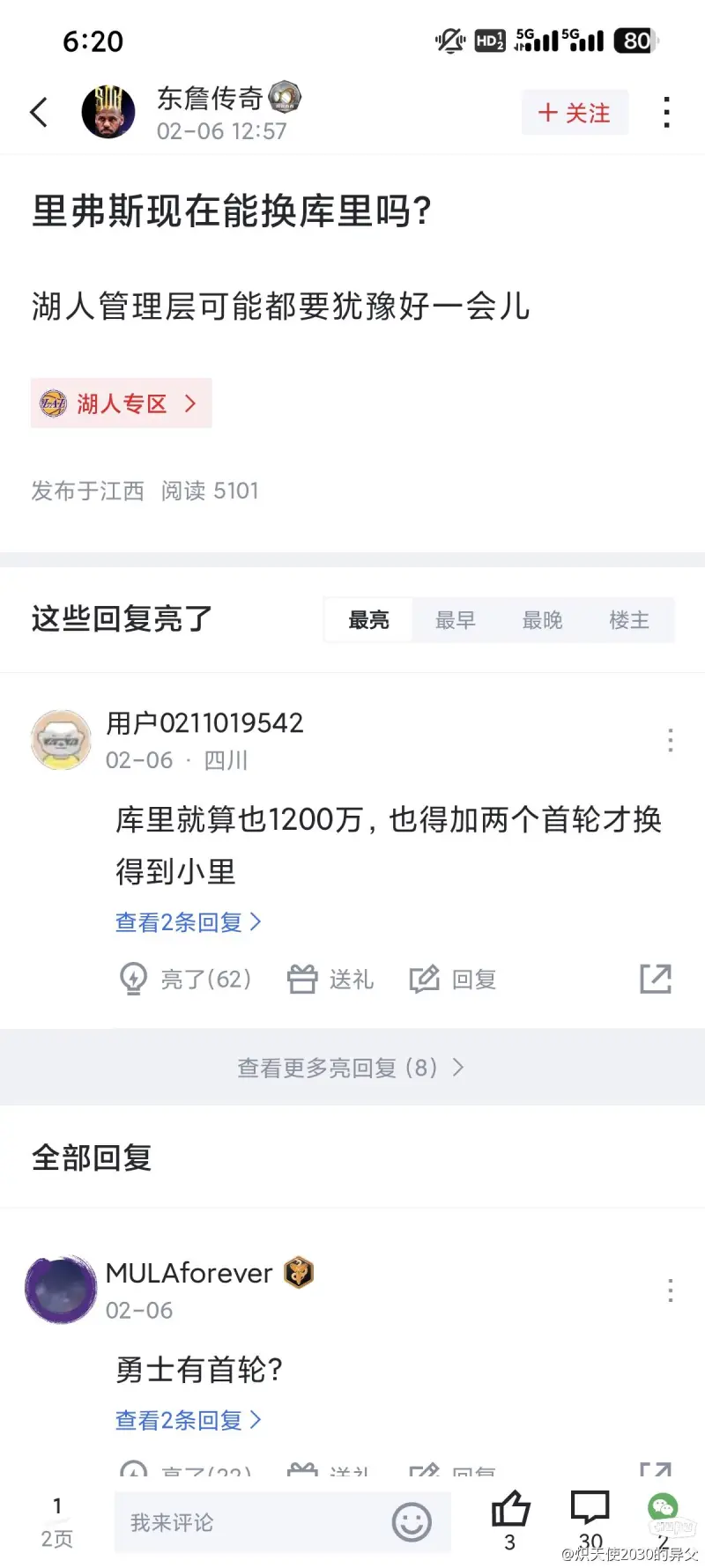Image resolution: width=705 pixels, height=1568 pixels.
Task: Sort replies by 最晚
Action: point(542,620)
